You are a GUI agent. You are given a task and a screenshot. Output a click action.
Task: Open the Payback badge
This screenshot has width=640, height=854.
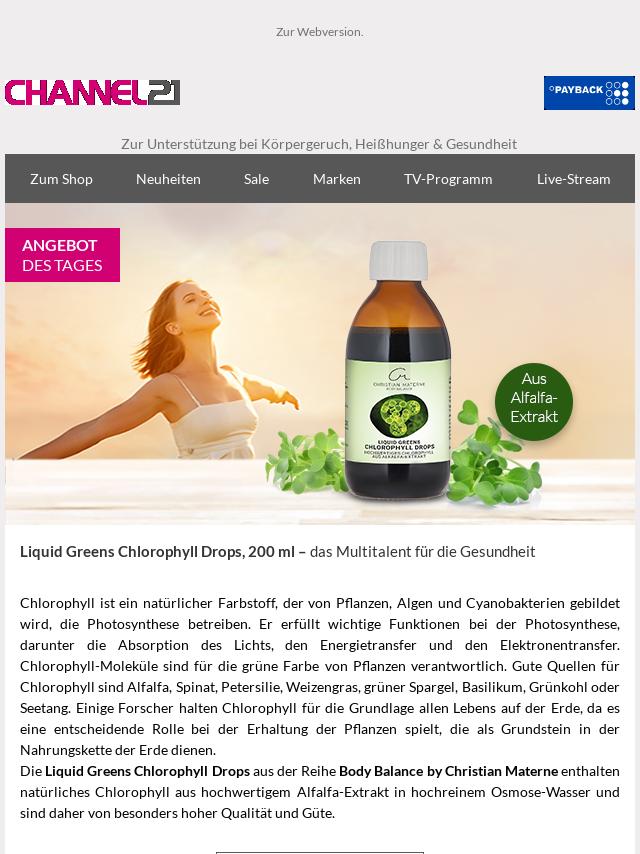pos(588,93)
